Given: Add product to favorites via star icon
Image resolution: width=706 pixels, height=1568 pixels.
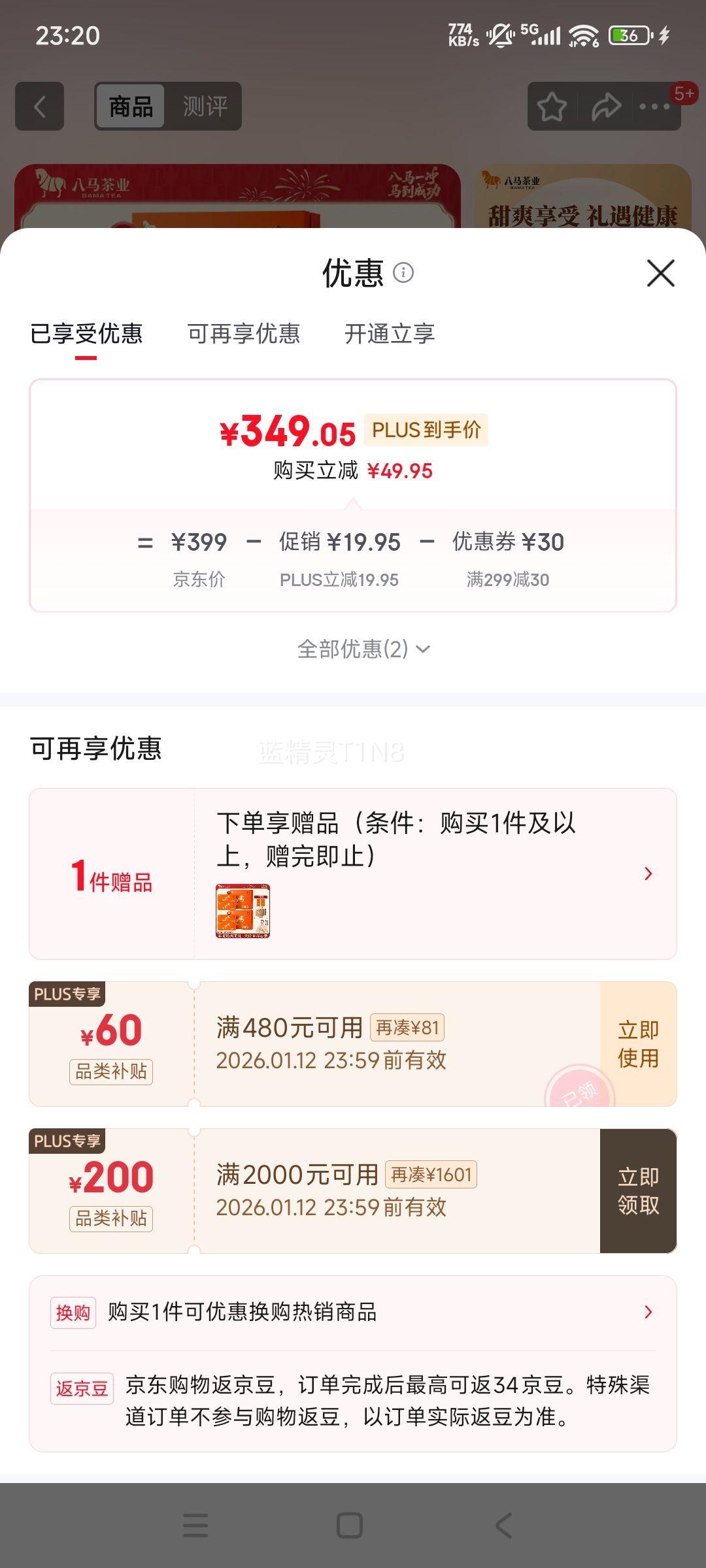Looking at the screenshot, I should pyautogui.click(x=552, y=106).
